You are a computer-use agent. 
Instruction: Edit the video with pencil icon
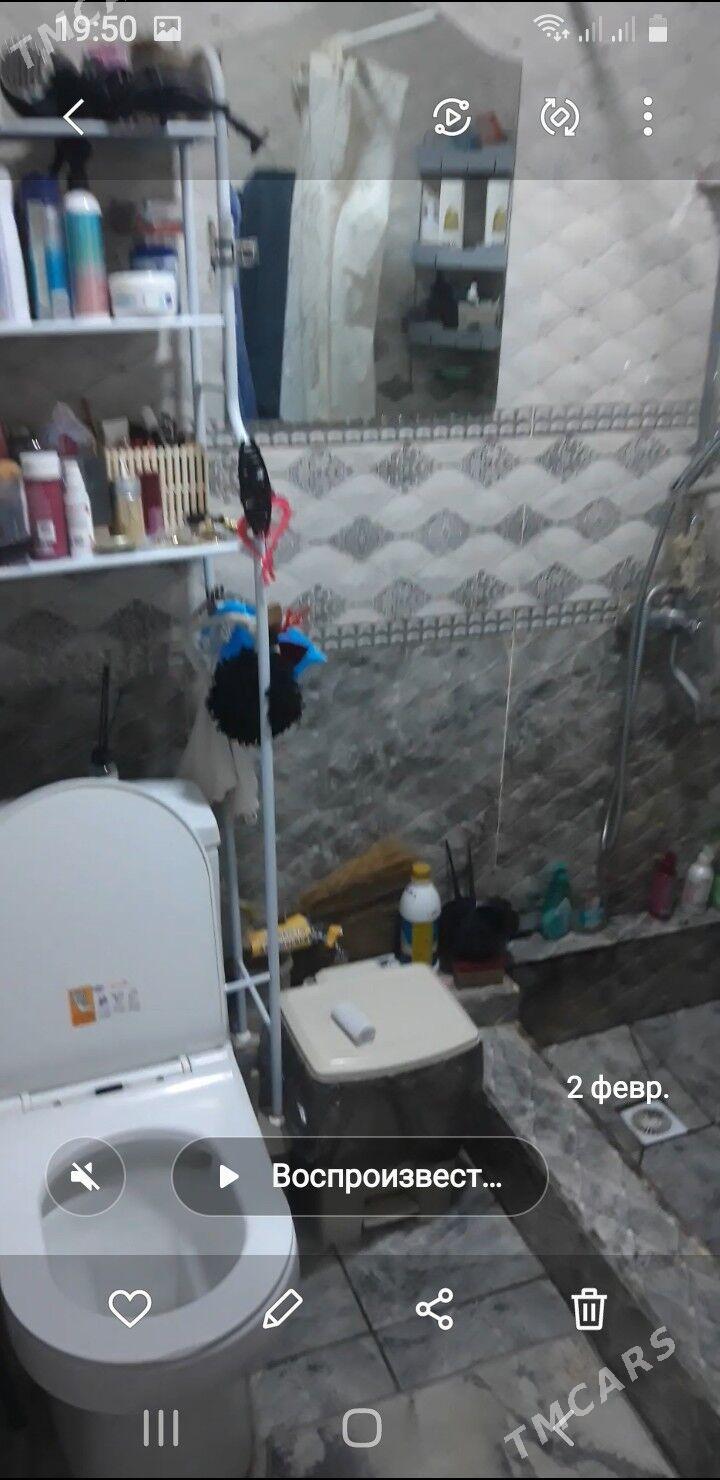coord(283,1308)
